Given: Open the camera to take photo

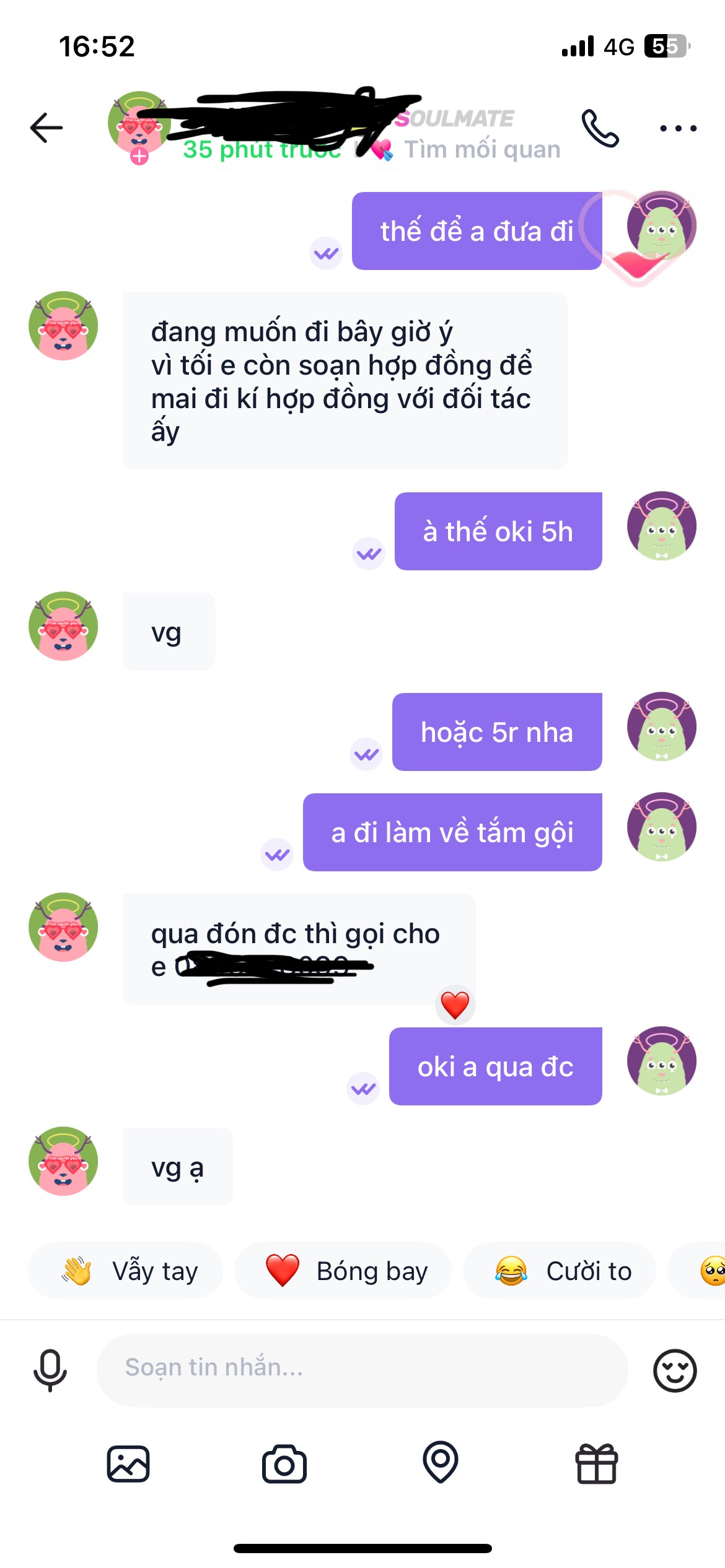Looking at the screenshot, I should pyautogui.click(x=284, y=1464).
